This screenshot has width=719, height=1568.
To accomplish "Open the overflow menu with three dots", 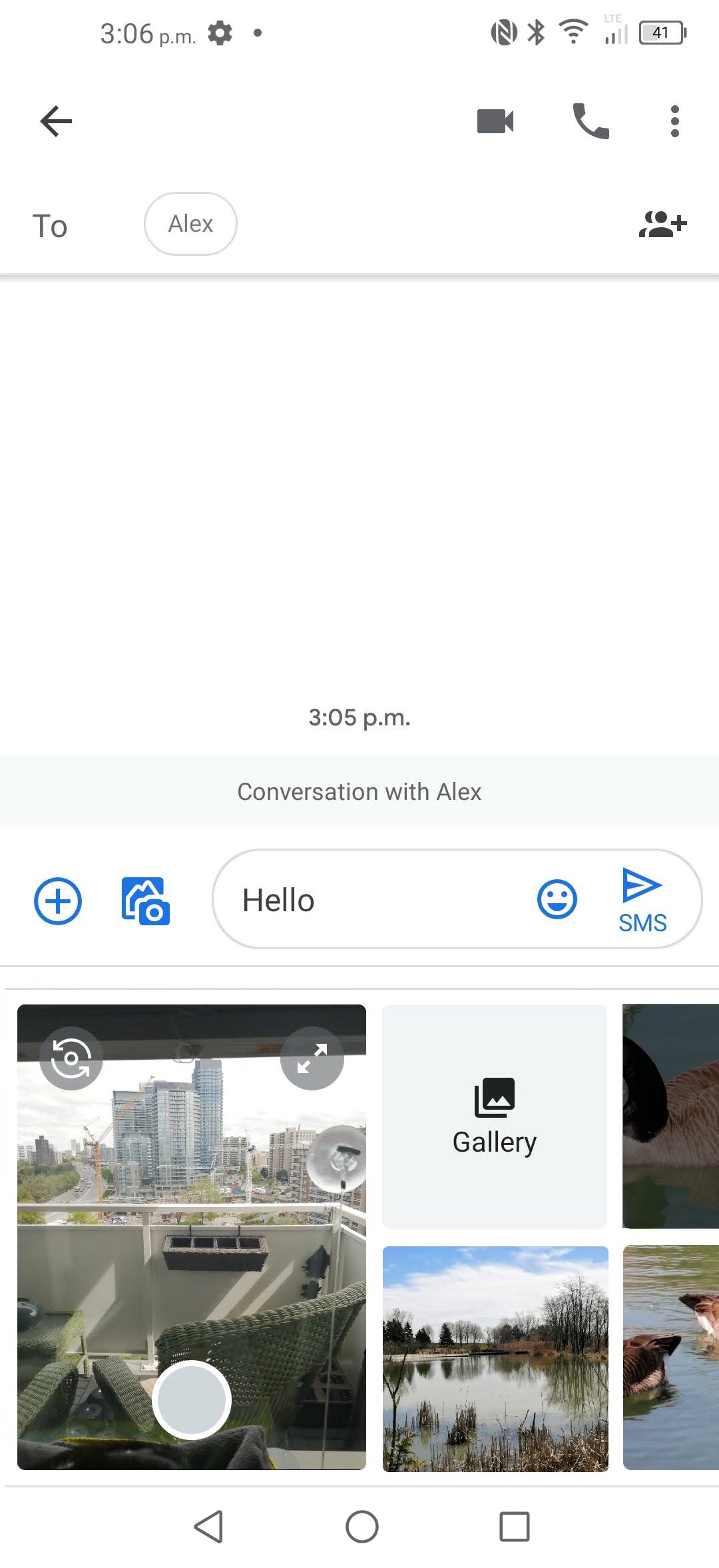I will (674, 121).
